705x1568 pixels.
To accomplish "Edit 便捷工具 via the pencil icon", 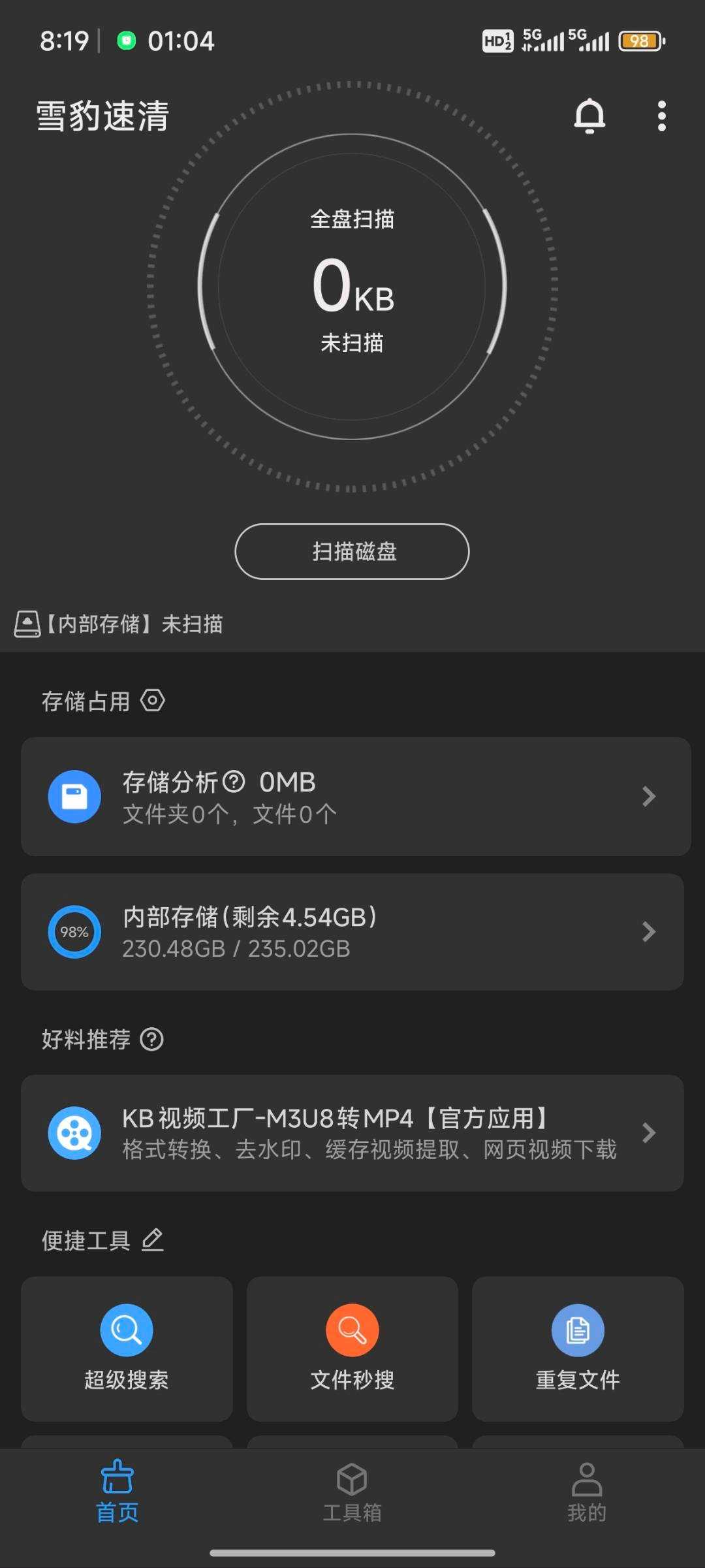I will (x=152, y=1240).
